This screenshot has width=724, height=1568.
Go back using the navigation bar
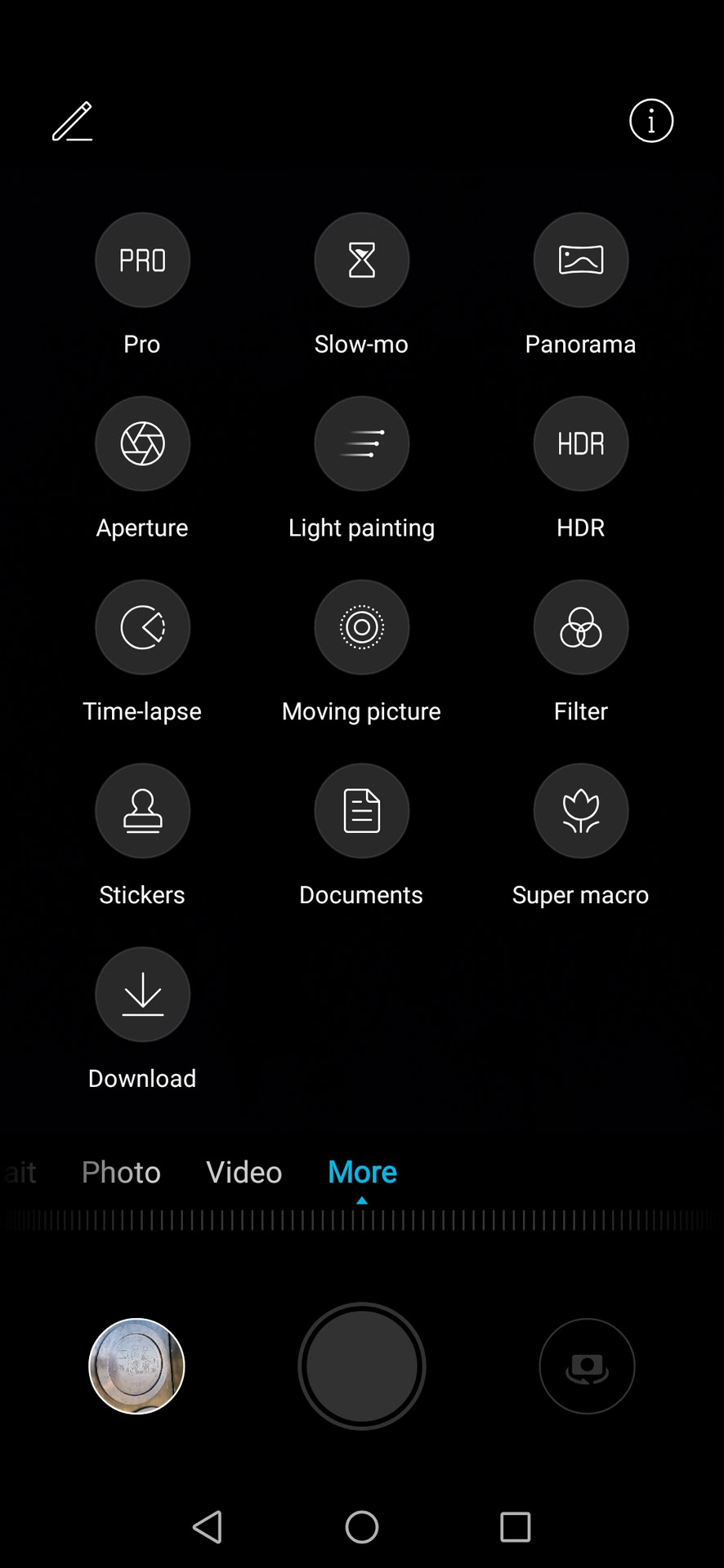coord(208,1526)
